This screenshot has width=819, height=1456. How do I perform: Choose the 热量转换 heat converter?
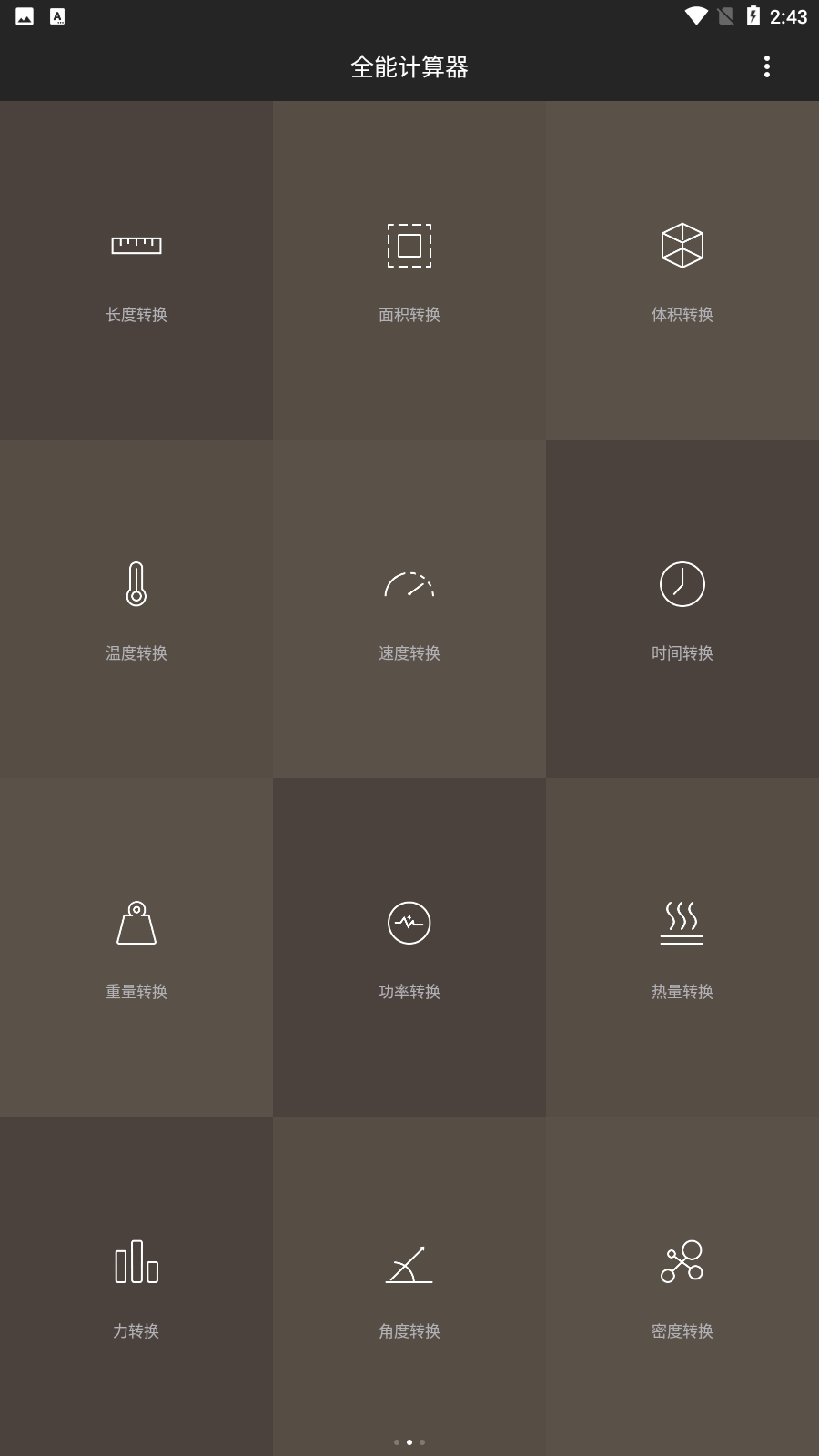(x=682, y=947)
